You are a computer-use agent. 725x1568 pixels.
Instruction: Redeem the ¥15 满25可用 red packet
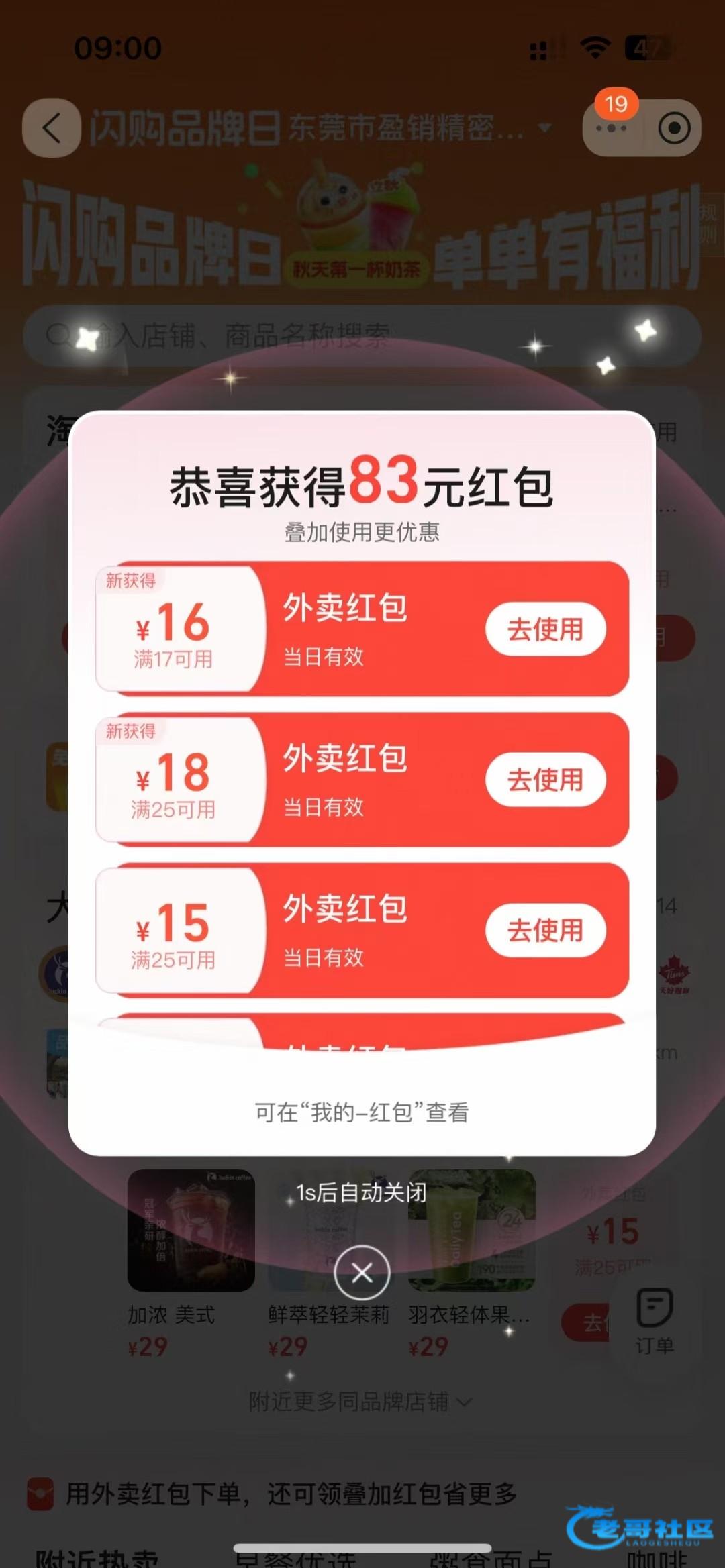pos(545,930)
